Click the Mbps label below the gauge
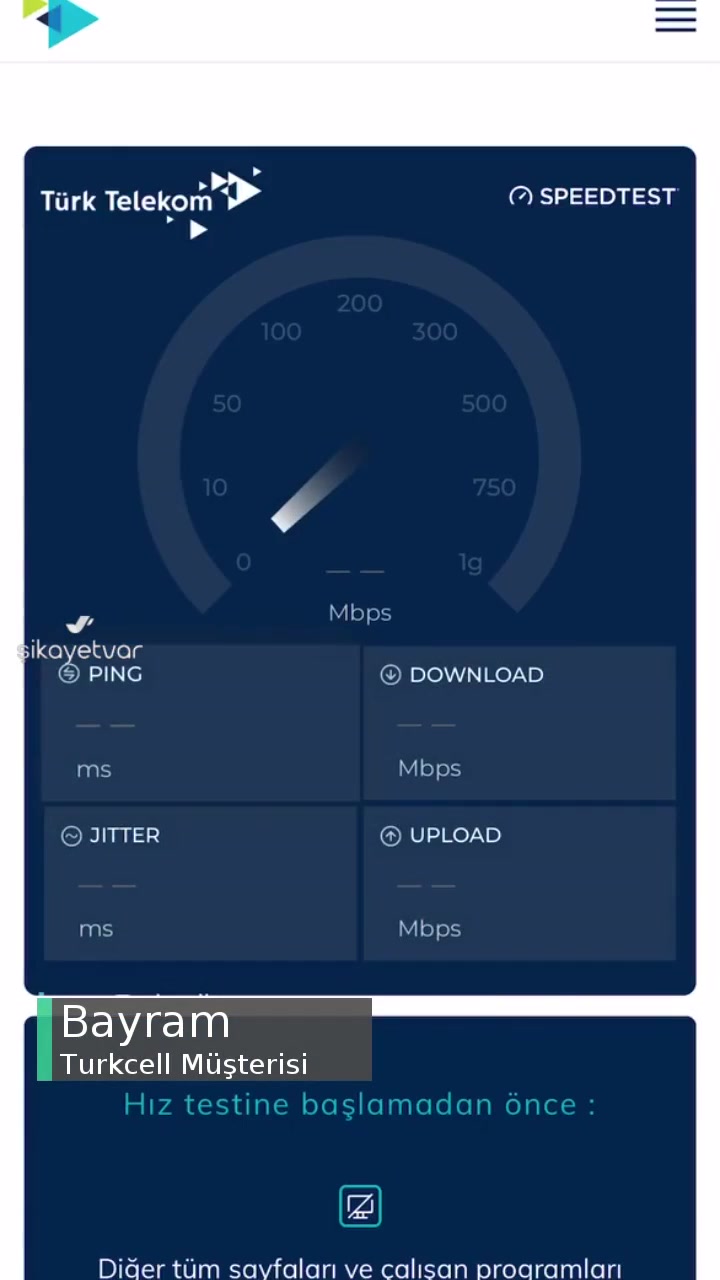The width and height of the screenshot is (720, 1280). [x=360, y=612]
